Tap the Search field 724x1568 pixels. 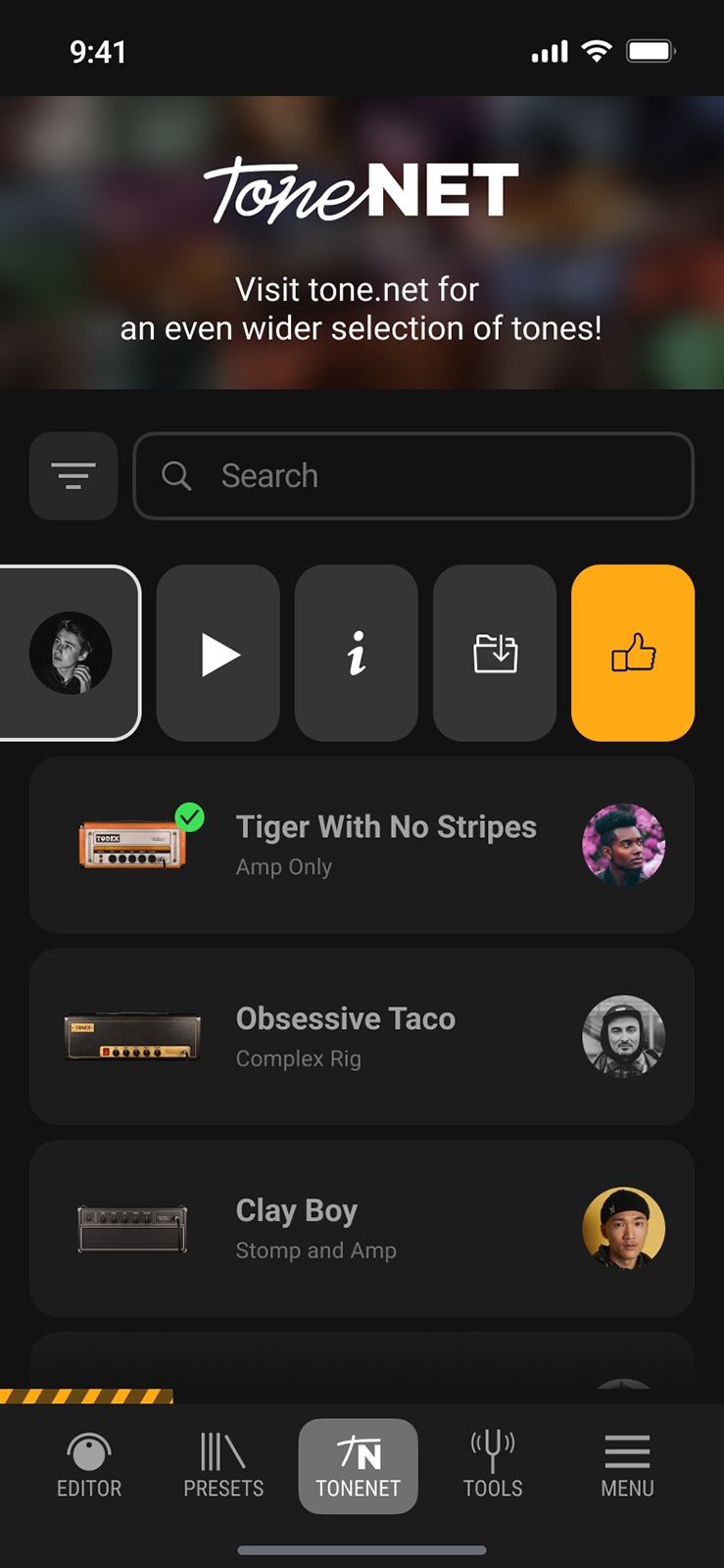click(x=413, y=476)
